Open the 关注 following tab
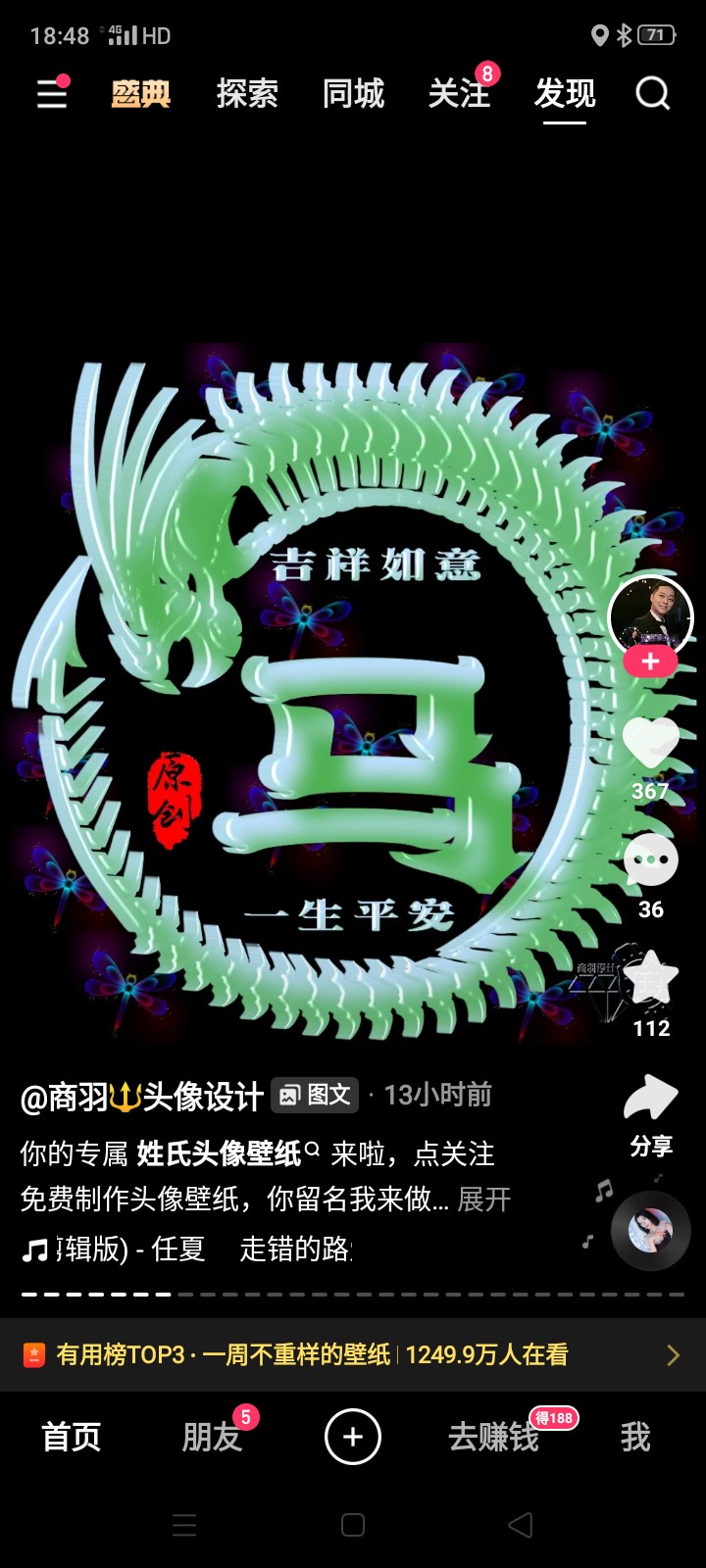 click(x=459, y=94)
